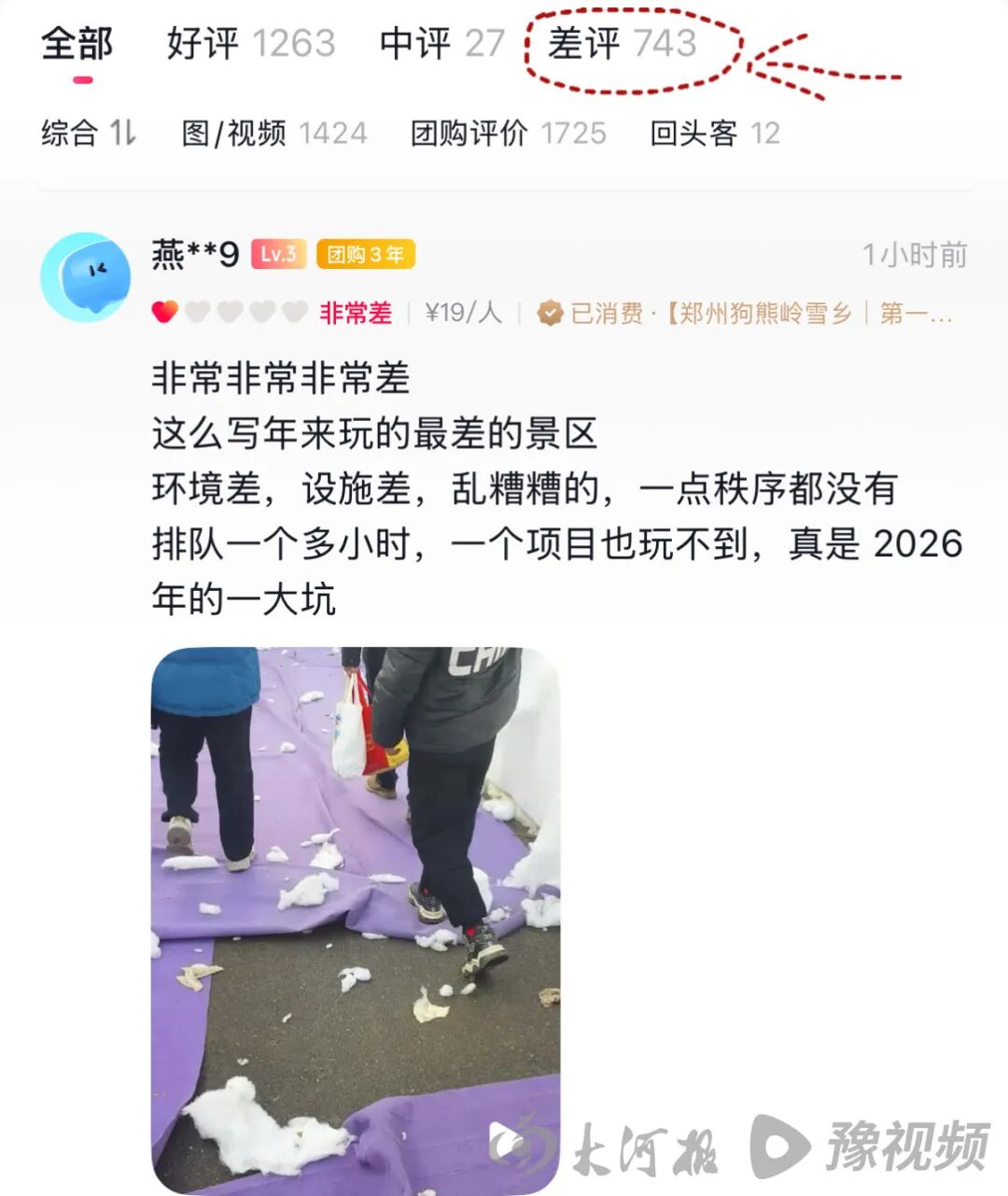Switch to the 全部 reviews tab
The width and height of the screenshot is (1008, 1196).
77,44
